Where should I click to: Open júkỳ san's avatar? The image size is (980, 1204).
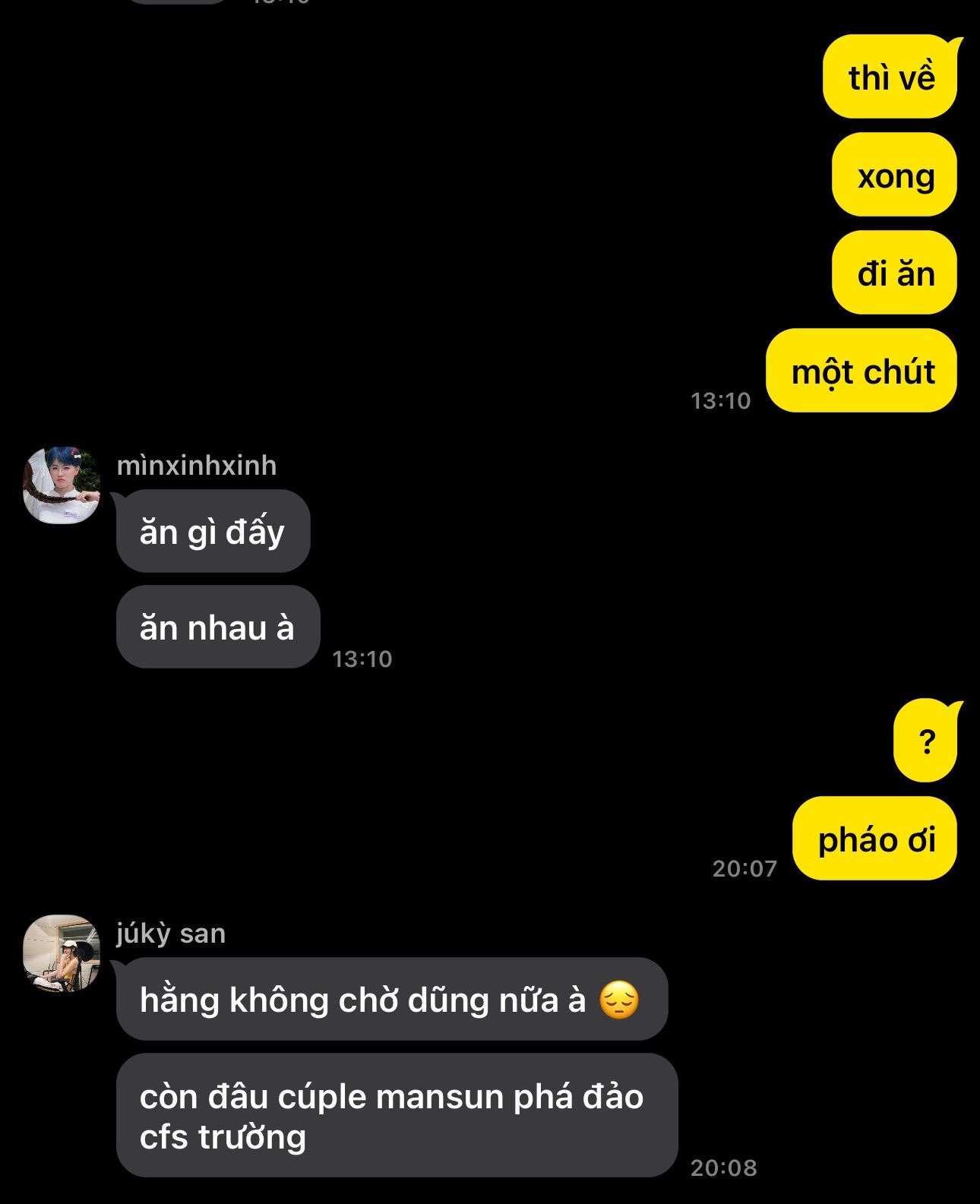tap(62, 953)
